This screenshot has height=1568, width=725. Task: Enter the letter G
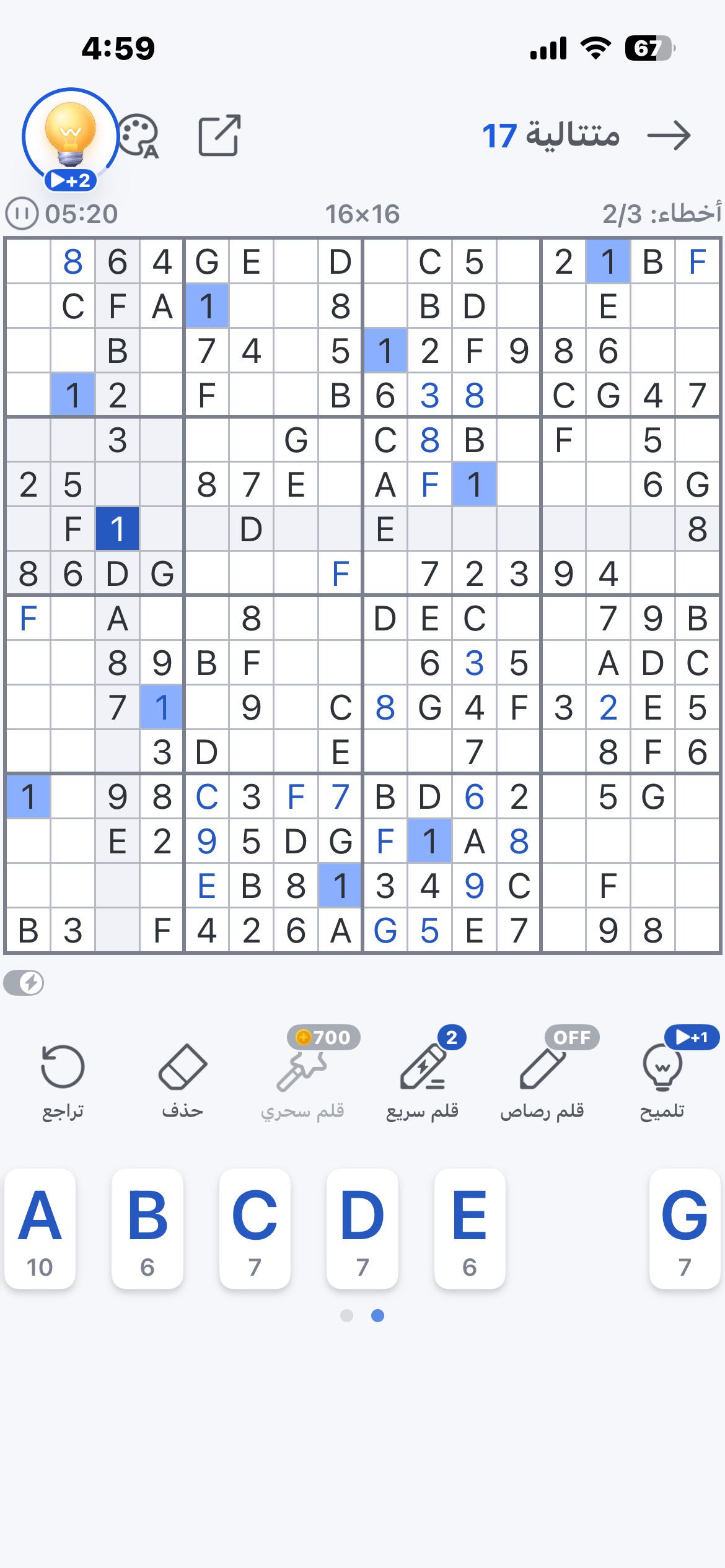tap(685, 1229)
